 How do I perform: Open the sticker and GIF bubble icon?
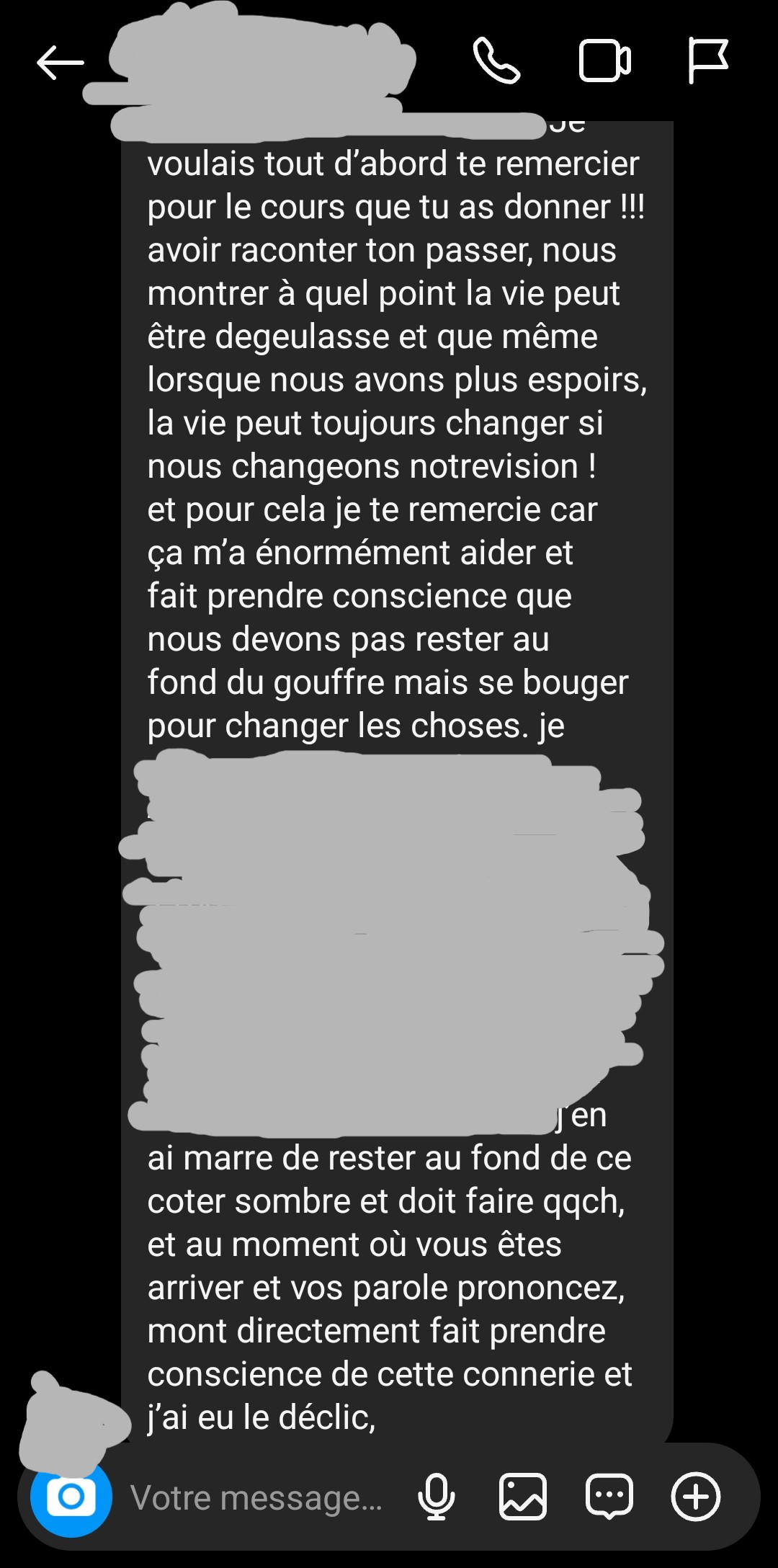point(609,1497)
